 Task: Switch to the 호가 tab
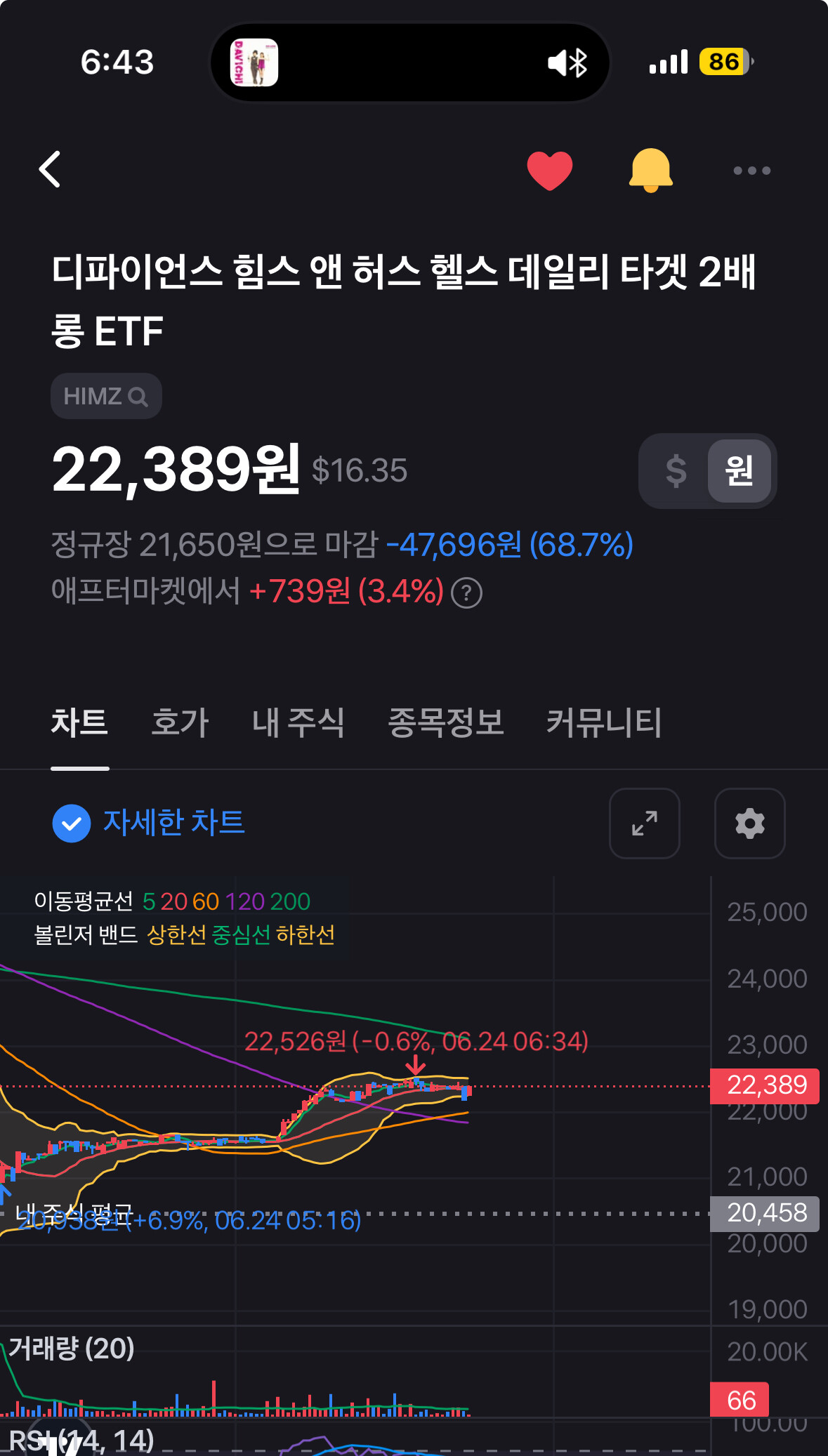click(180, 722)
